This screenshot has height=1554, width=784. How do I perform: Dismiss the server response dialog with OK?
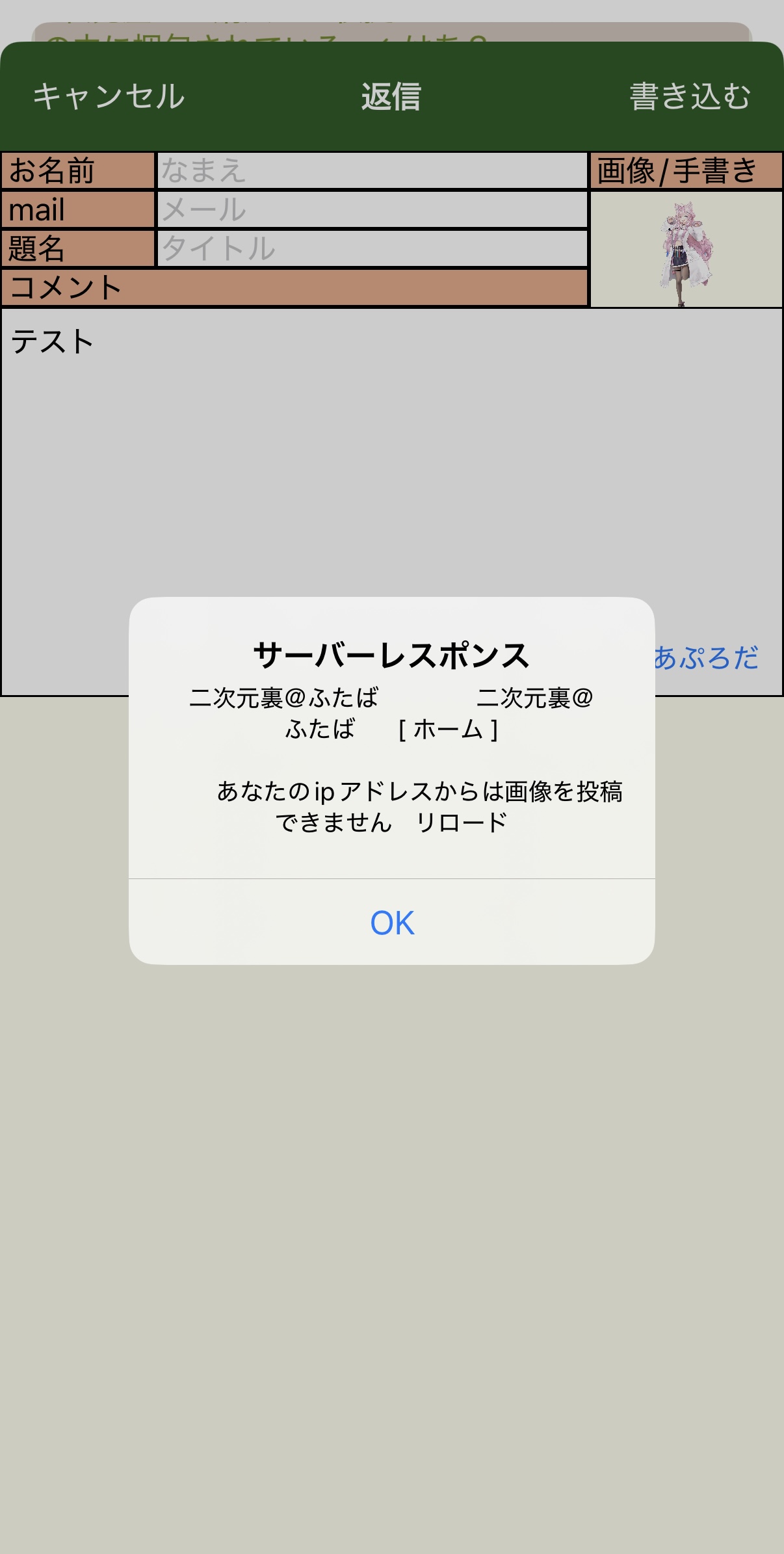[392, 922]
